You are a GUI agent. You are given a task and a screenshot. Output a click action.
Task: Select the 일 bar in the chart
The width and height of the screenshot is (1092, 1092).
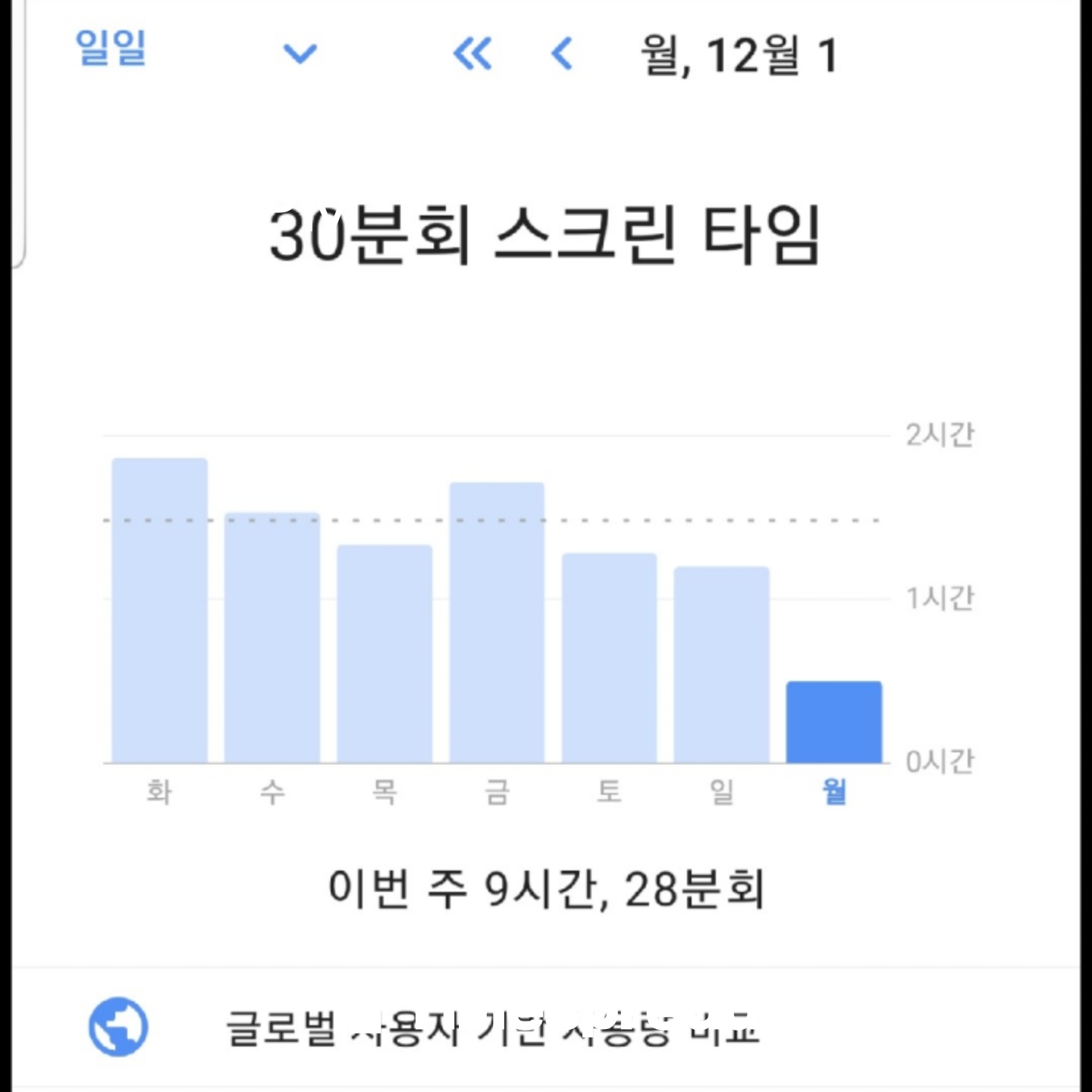pyautogui.click(x=721, y=664)
